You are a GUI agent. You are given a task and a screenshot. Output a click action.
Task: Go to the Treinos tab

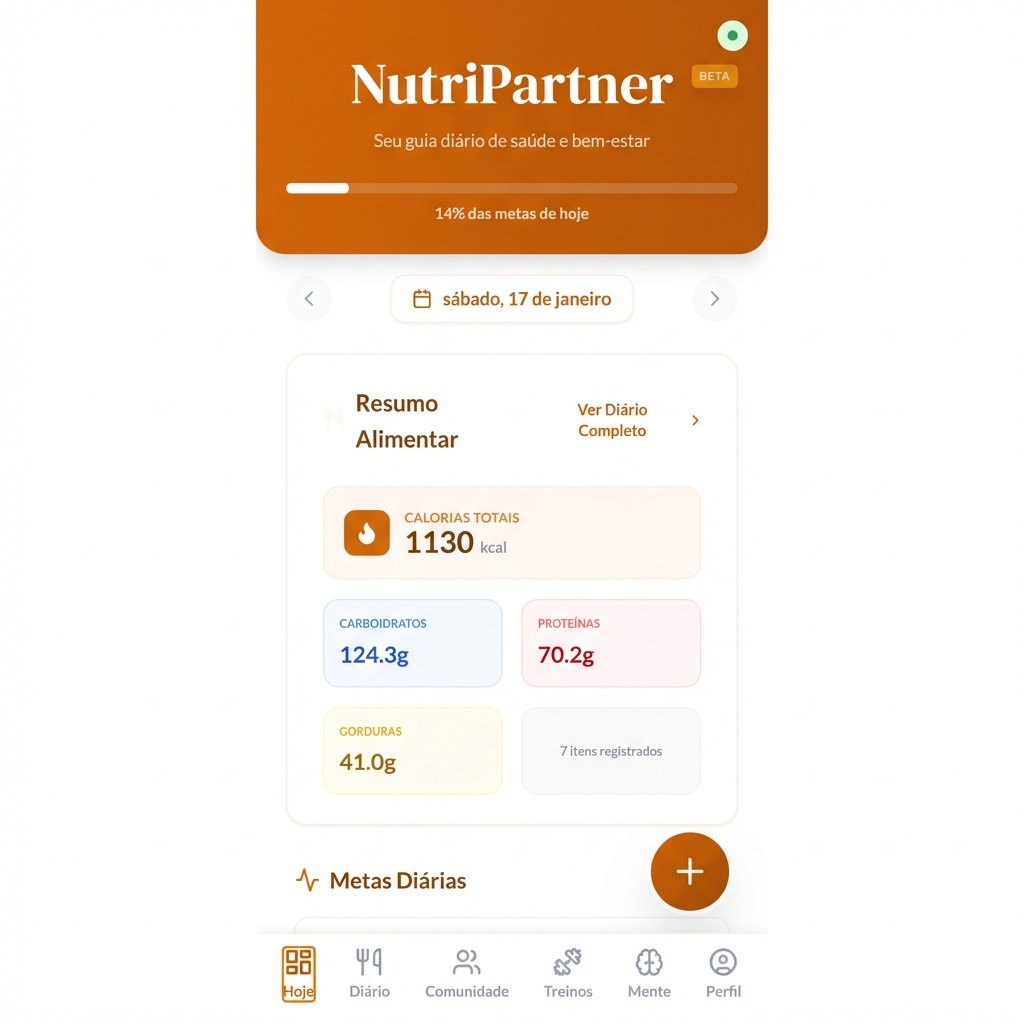568,974
